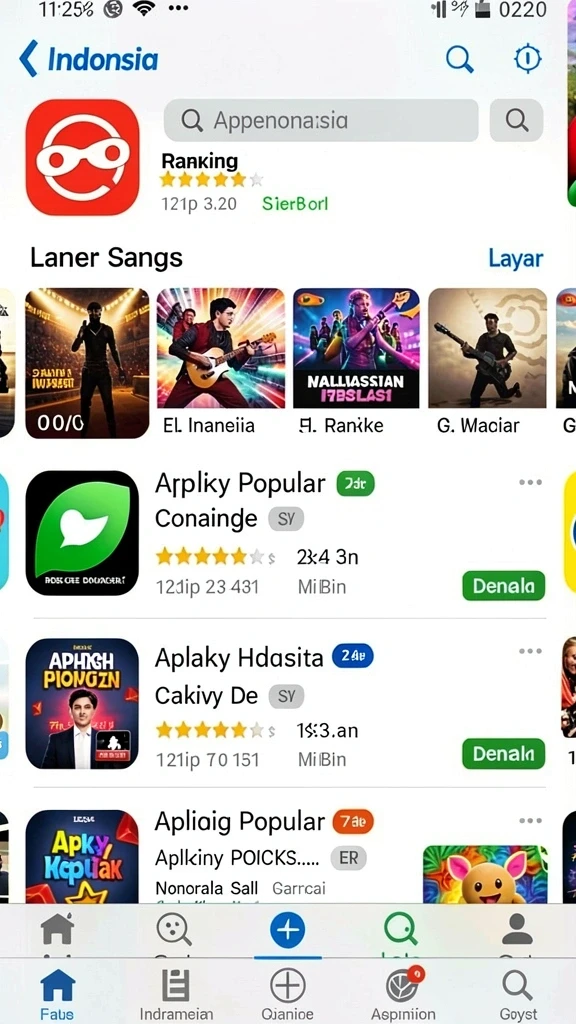576x1024 pixels.
Task: Switch to the Aspinion tab
Action: coord(403,995)
